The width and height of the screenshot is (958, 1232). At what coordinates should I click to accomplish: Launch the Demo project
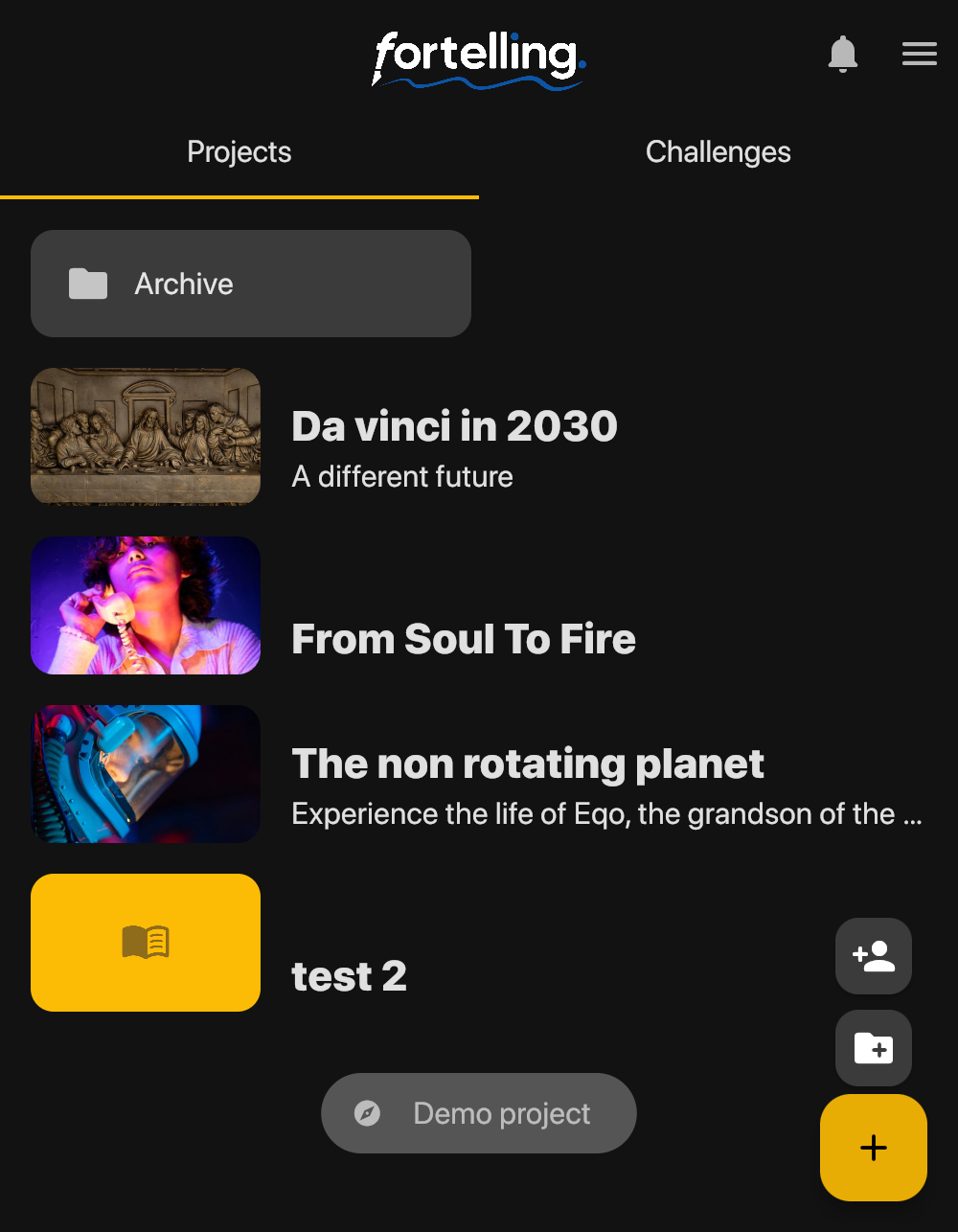478,1113
